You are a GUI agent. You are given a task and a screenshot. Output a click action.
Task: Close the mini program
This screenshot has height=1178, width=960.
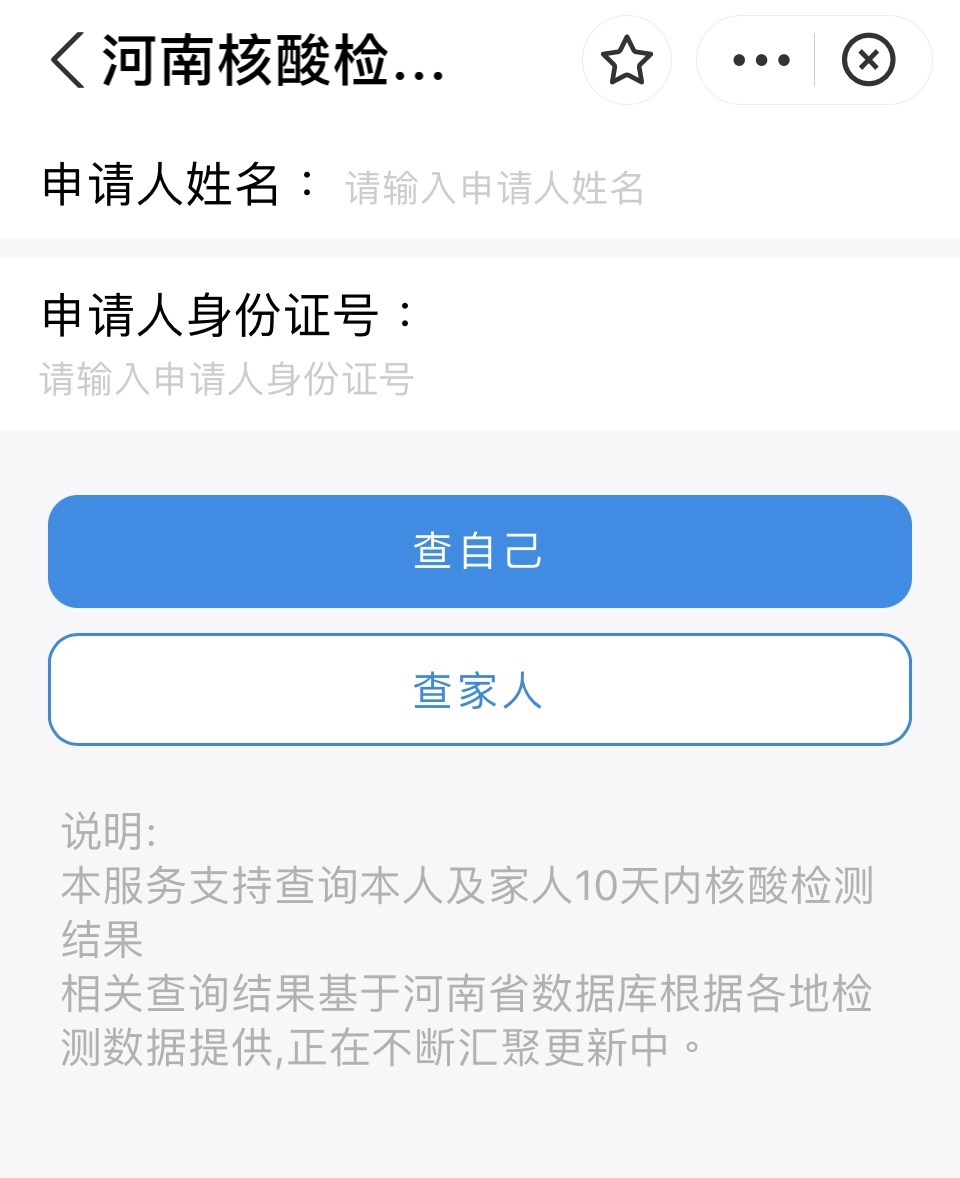(869, 61)
